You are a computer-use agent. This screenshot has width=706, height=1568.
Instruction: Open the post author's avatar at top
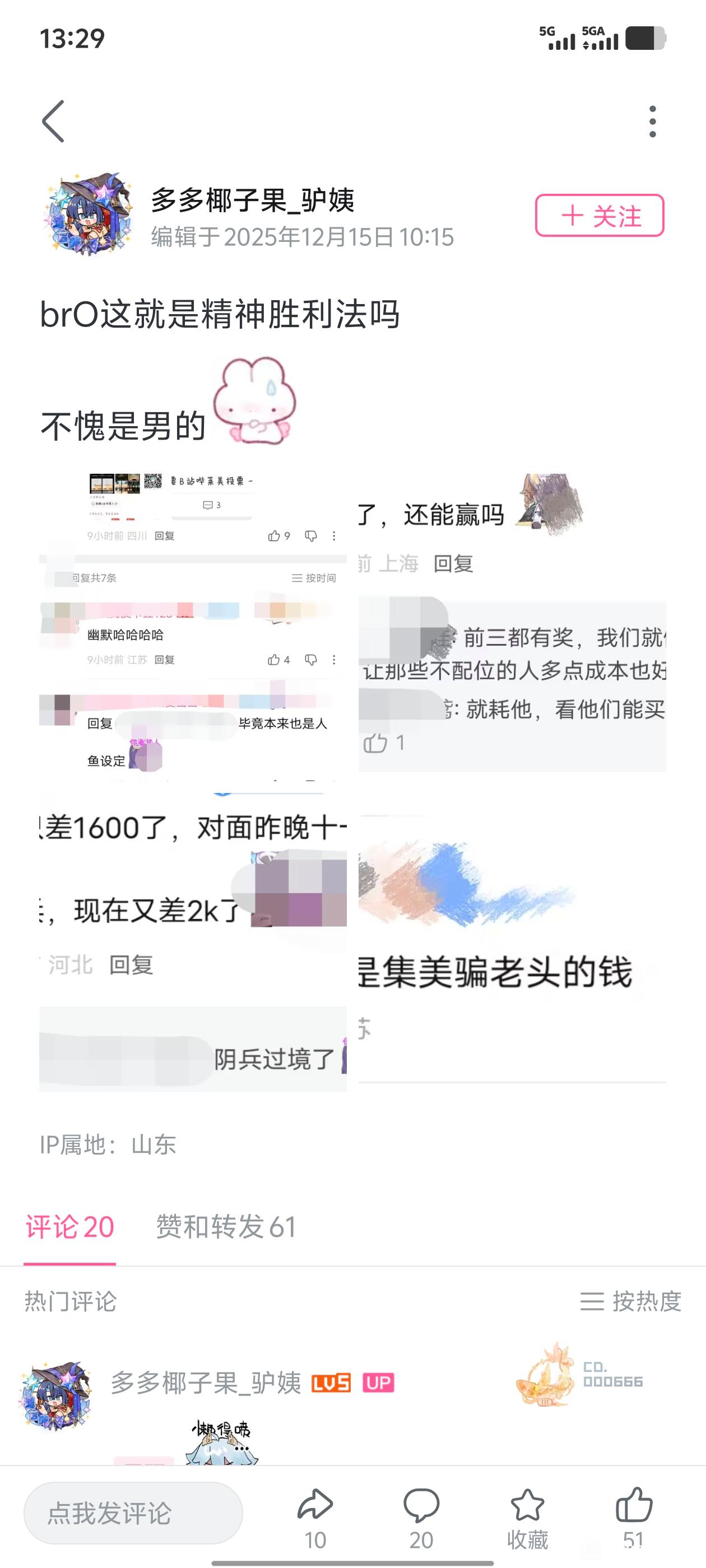point(90,214)
